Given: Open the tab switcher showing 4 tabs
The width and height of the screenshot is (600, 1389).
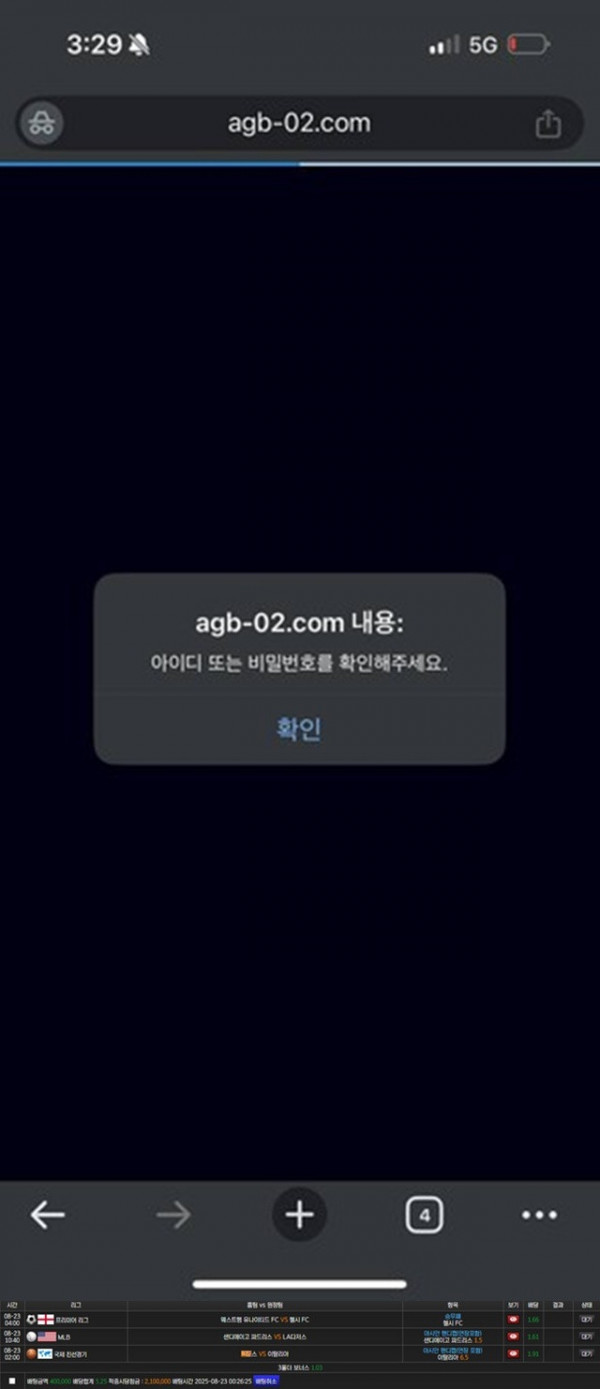Looking at the screenshot, I should [x=424, y=1215].
